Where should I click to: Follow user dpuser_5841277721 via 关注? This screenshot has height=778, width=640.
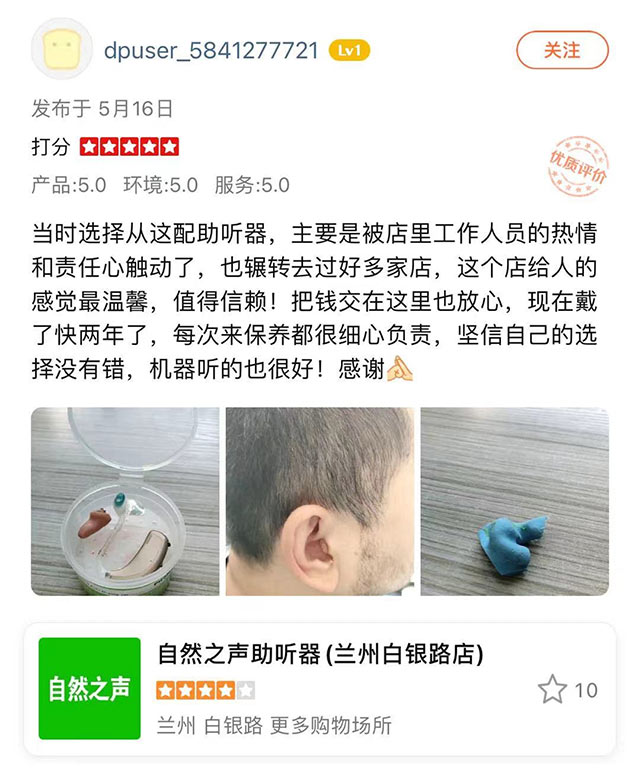click(x=562, y=49)
